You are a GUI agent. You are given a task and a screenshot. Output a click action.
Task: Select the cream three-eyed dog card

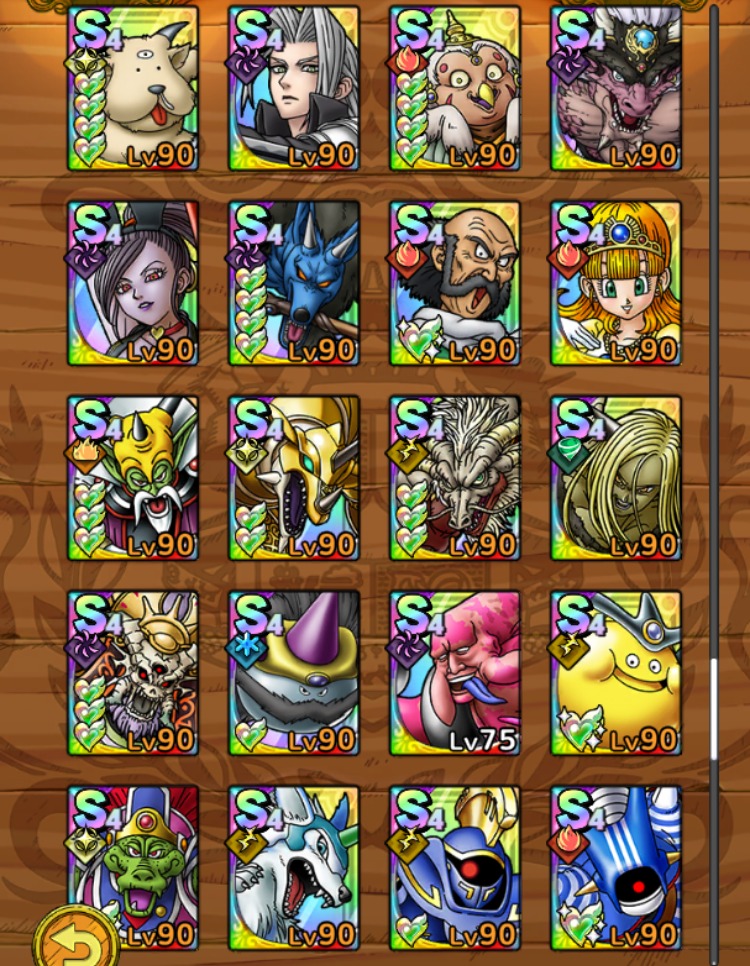point(133,88)
